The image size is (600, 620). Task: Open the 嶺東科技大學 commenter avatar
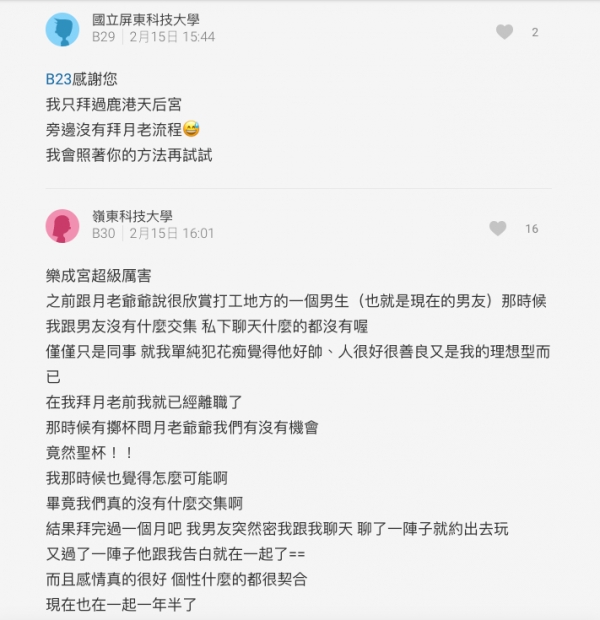[x=62, y=225]
